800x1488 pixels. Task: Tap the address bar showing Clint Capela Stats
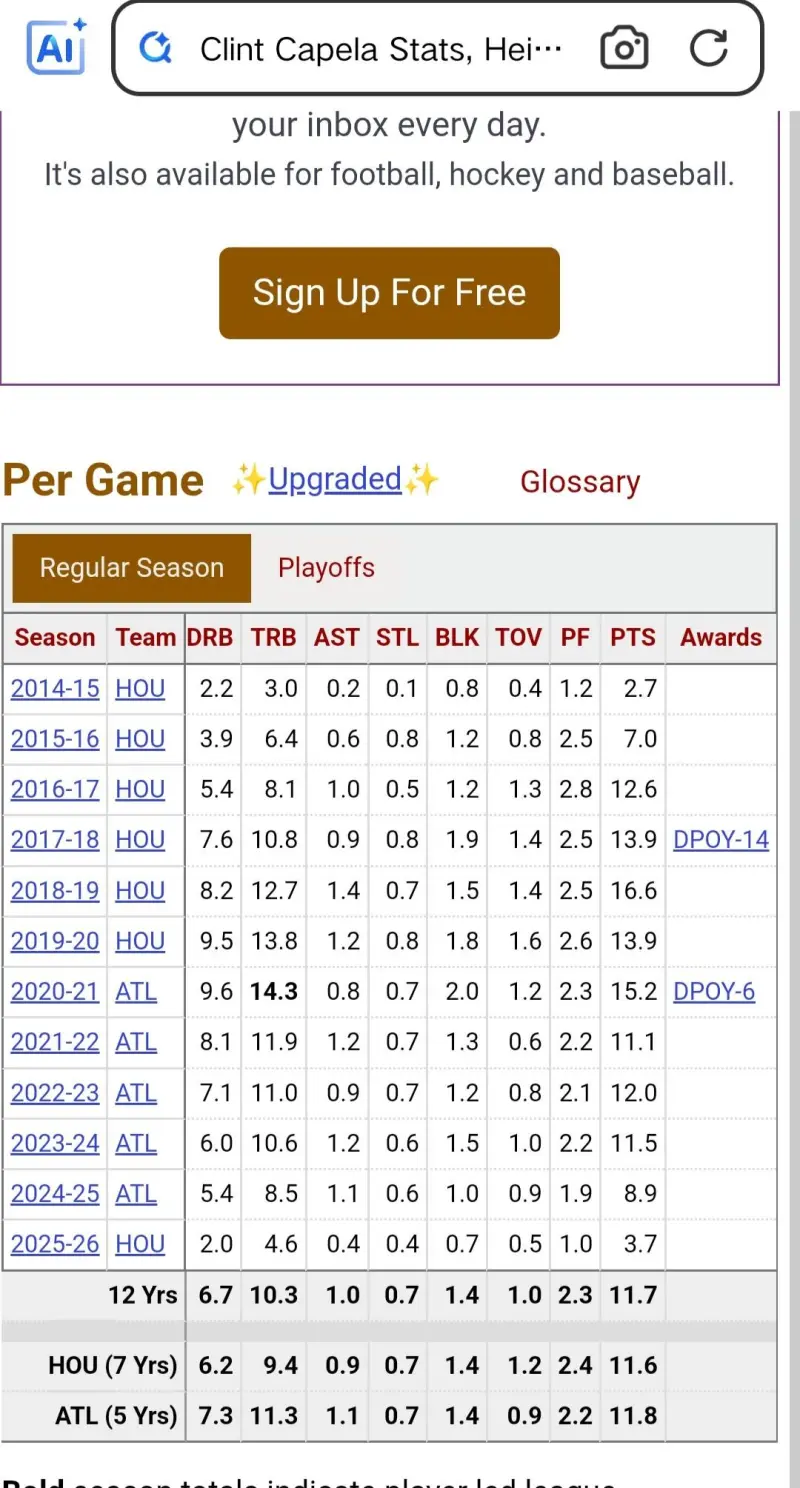pyautogui.click(x=380, y=48)
